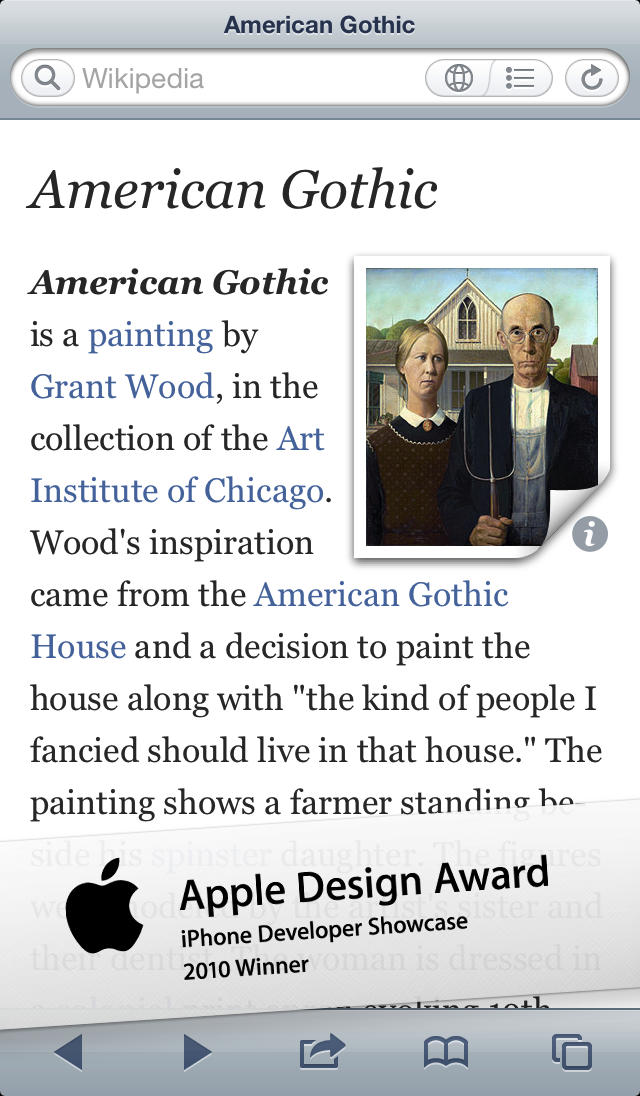Viewport: 640px width, 1096px height.
Task: Open the American Gothic House link
Action: [x=269, y=620]
